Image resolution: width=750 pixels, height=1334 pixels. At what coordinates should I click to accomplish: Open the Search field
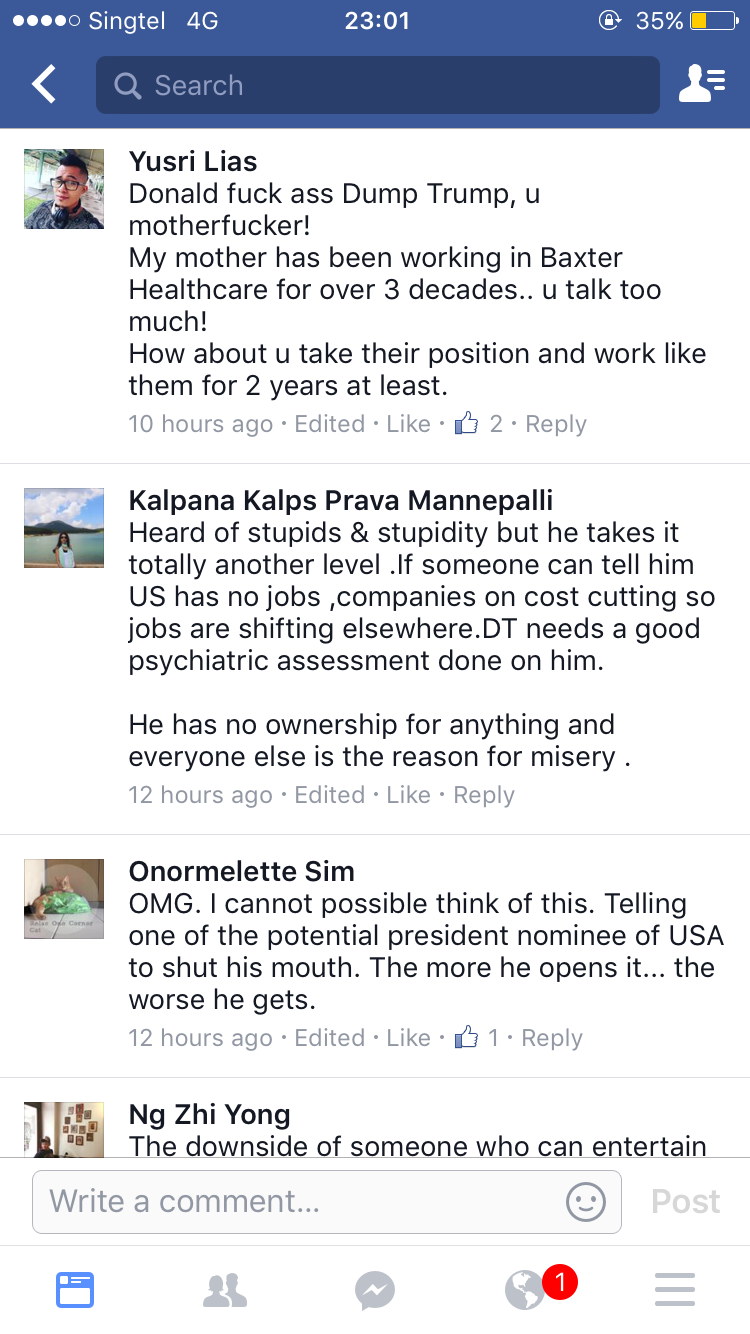[377, 85]
